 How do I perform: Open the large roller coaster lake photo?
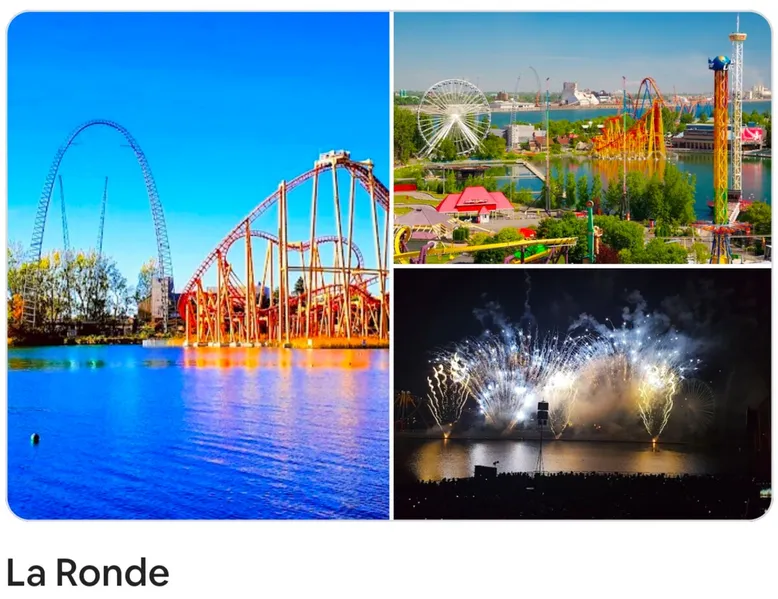pyautogui.click(x=198, y=266)
